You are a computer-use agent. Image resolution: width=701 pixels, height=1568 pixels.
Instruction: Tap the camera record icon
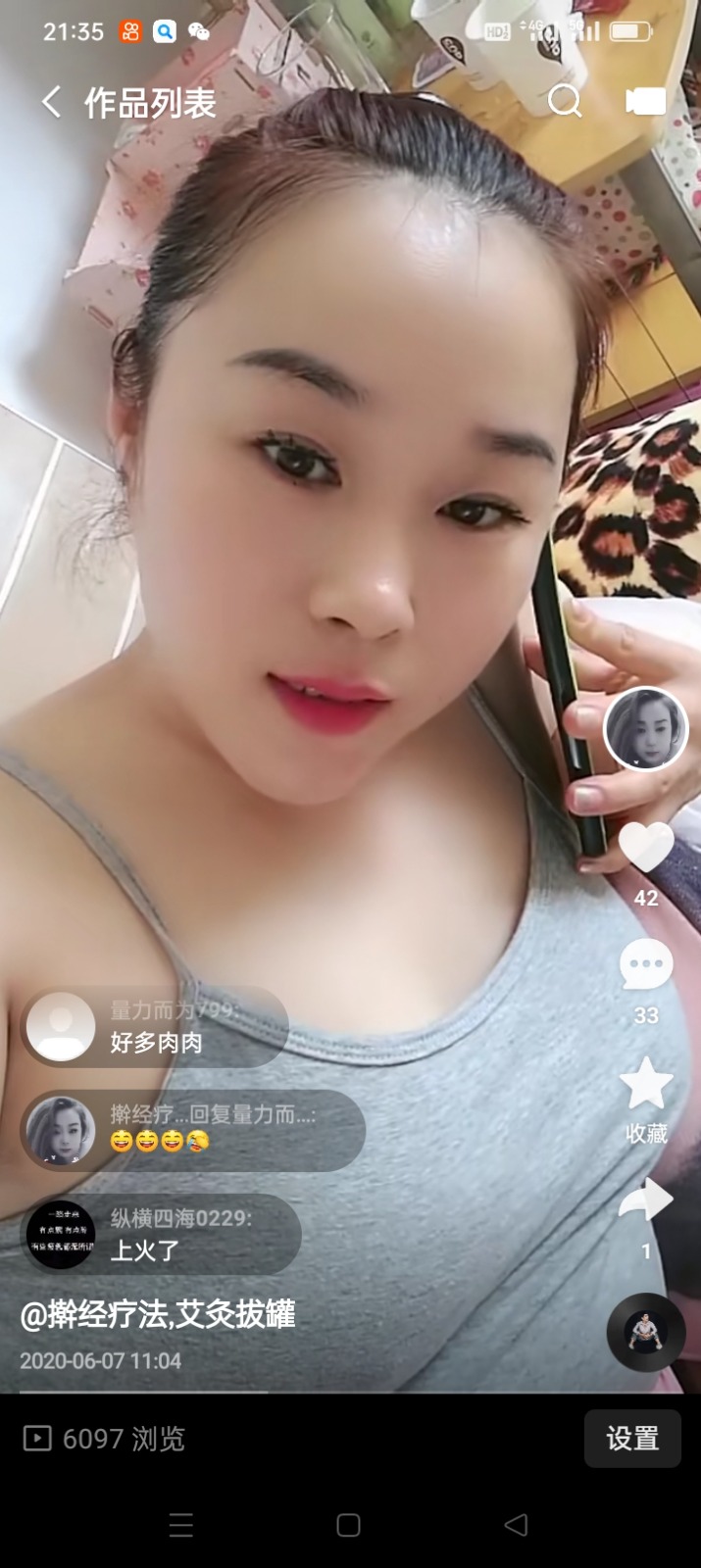point(645,101)
